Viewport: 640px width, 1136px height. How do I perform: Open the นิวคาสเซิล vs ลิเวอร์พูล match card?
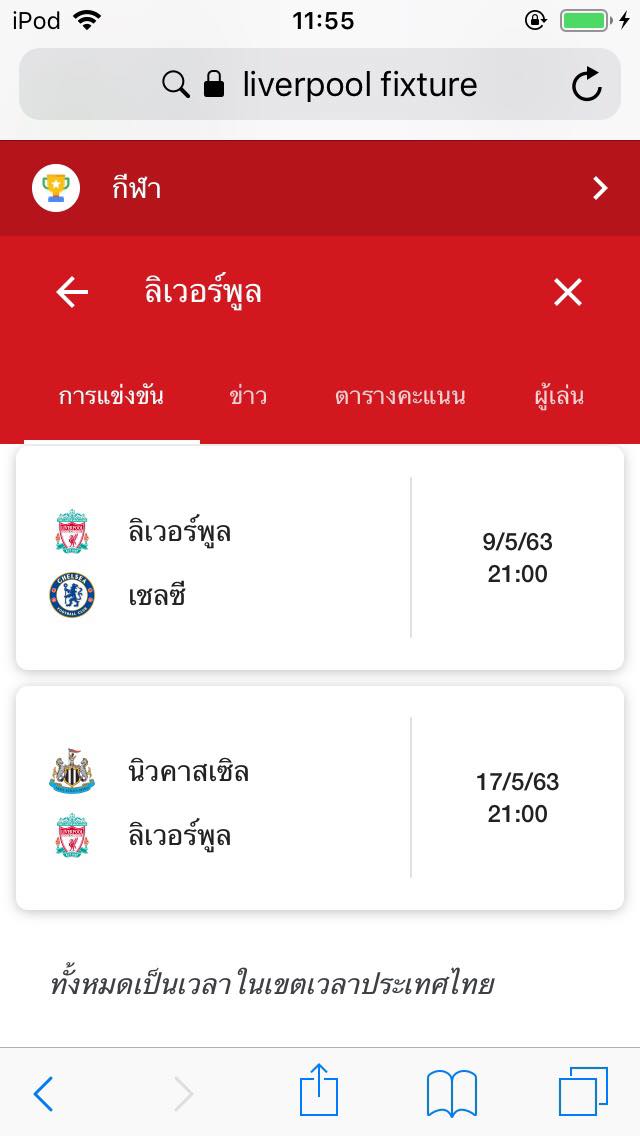pyautogui.click(x=320, y=798)
